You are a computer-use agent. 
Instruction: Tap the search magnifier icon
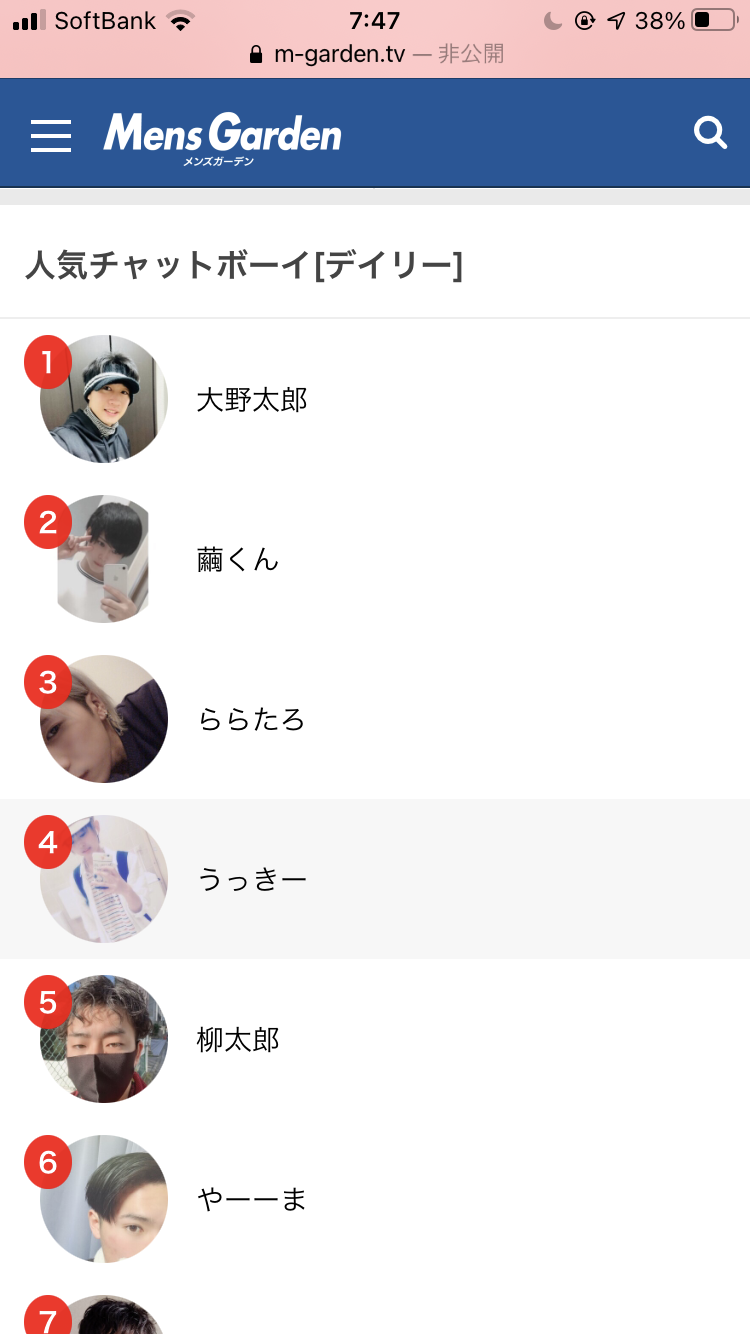[x=710, y=133]
